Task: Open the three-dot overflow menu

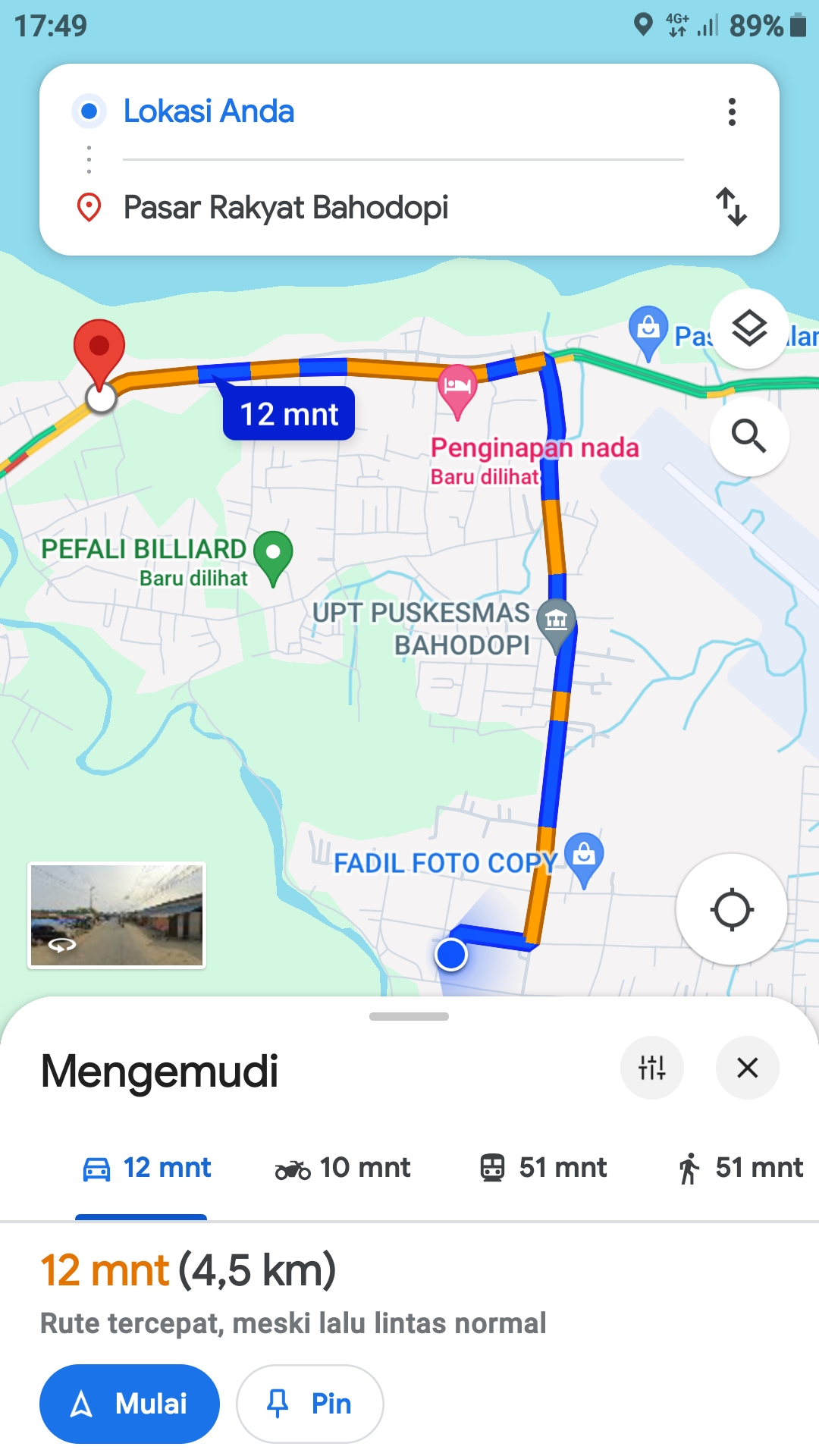Action: [x=732, y=112]
